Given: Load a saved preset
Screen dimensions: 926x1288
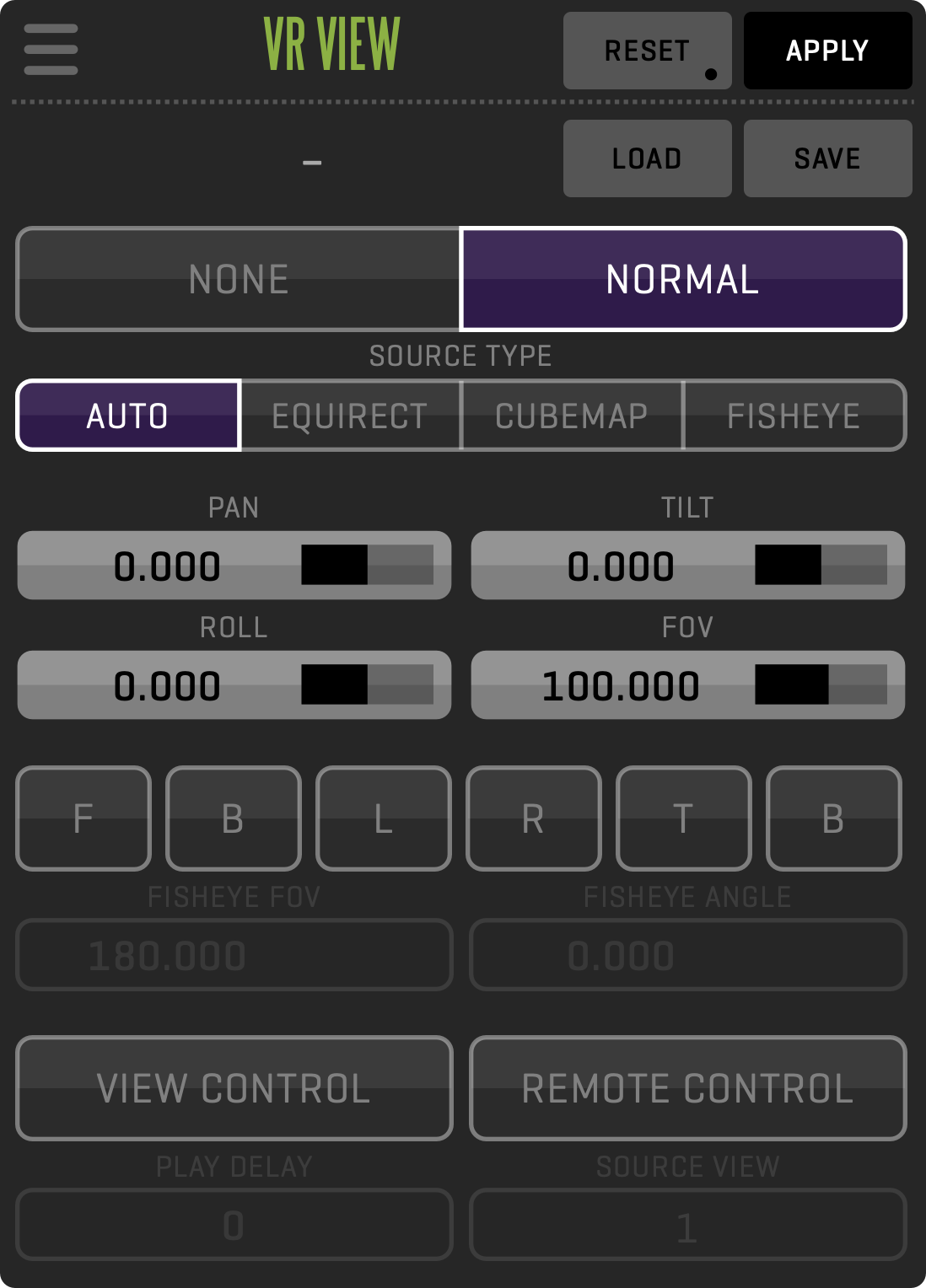Looking at the screenshot, I should (x=647, y=158).
